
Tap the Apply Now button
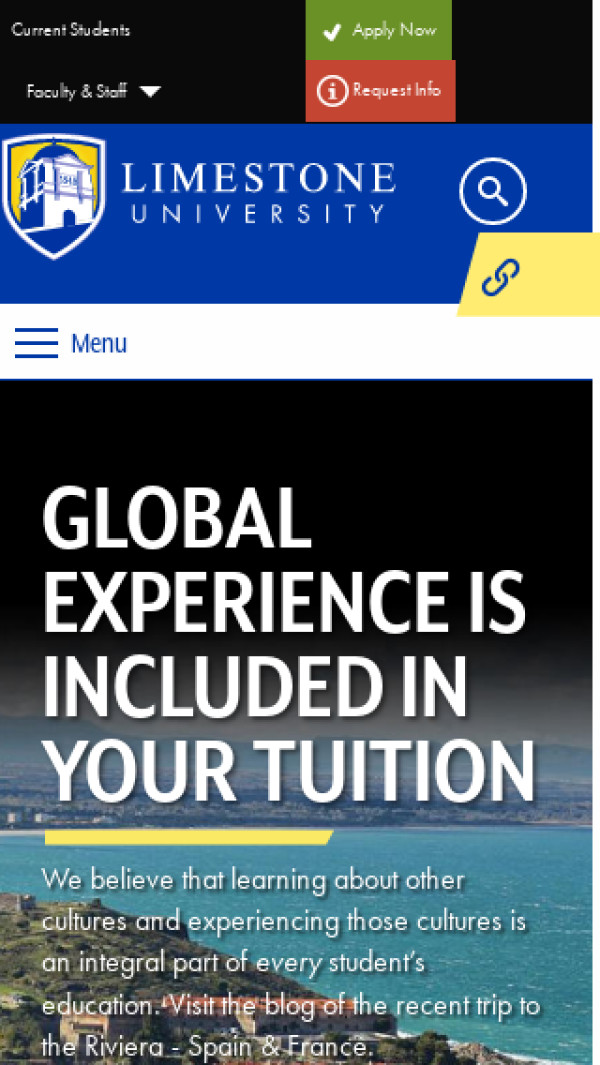click(x=379, y=31)
